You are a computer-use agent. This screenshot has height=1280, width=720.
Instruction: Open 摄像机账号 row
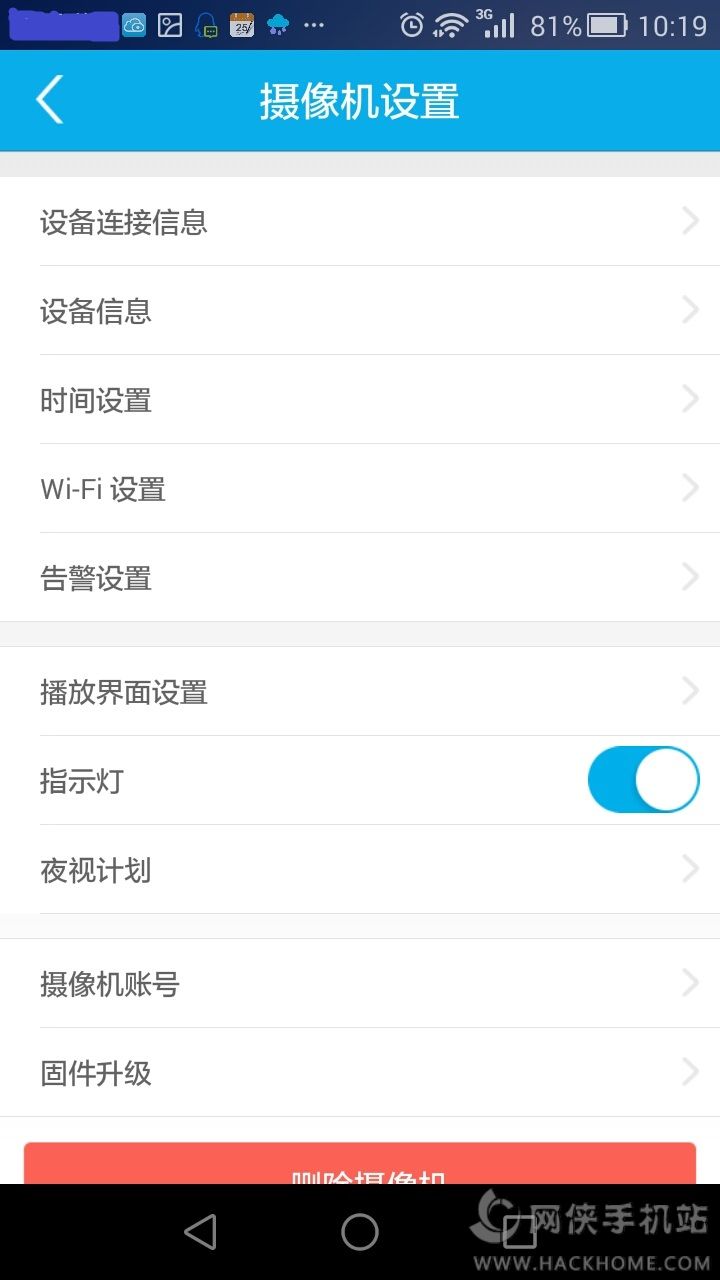[360, 984]
